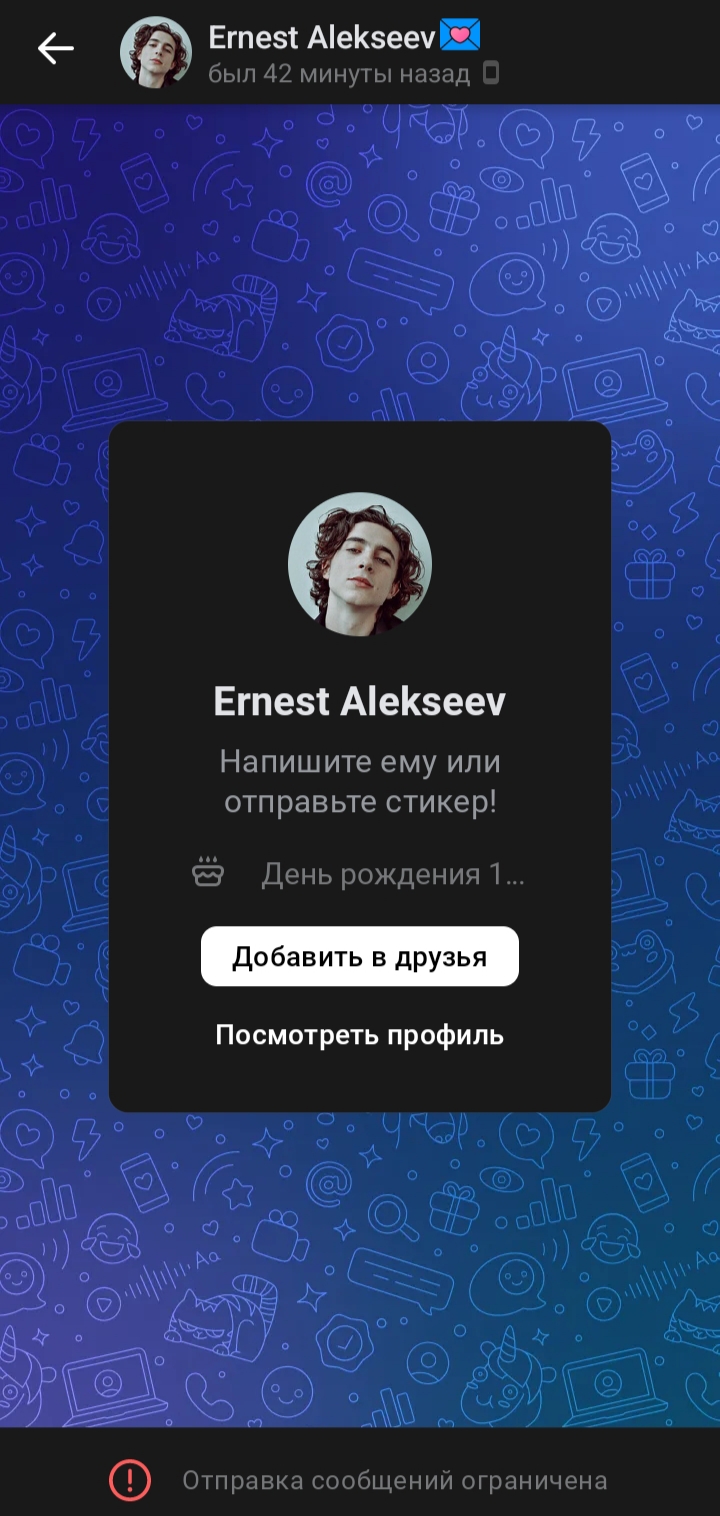This screenshot has width=720, height=1516.
Task: Go back using the arrow icon
Action: click(x=56, y=49)
